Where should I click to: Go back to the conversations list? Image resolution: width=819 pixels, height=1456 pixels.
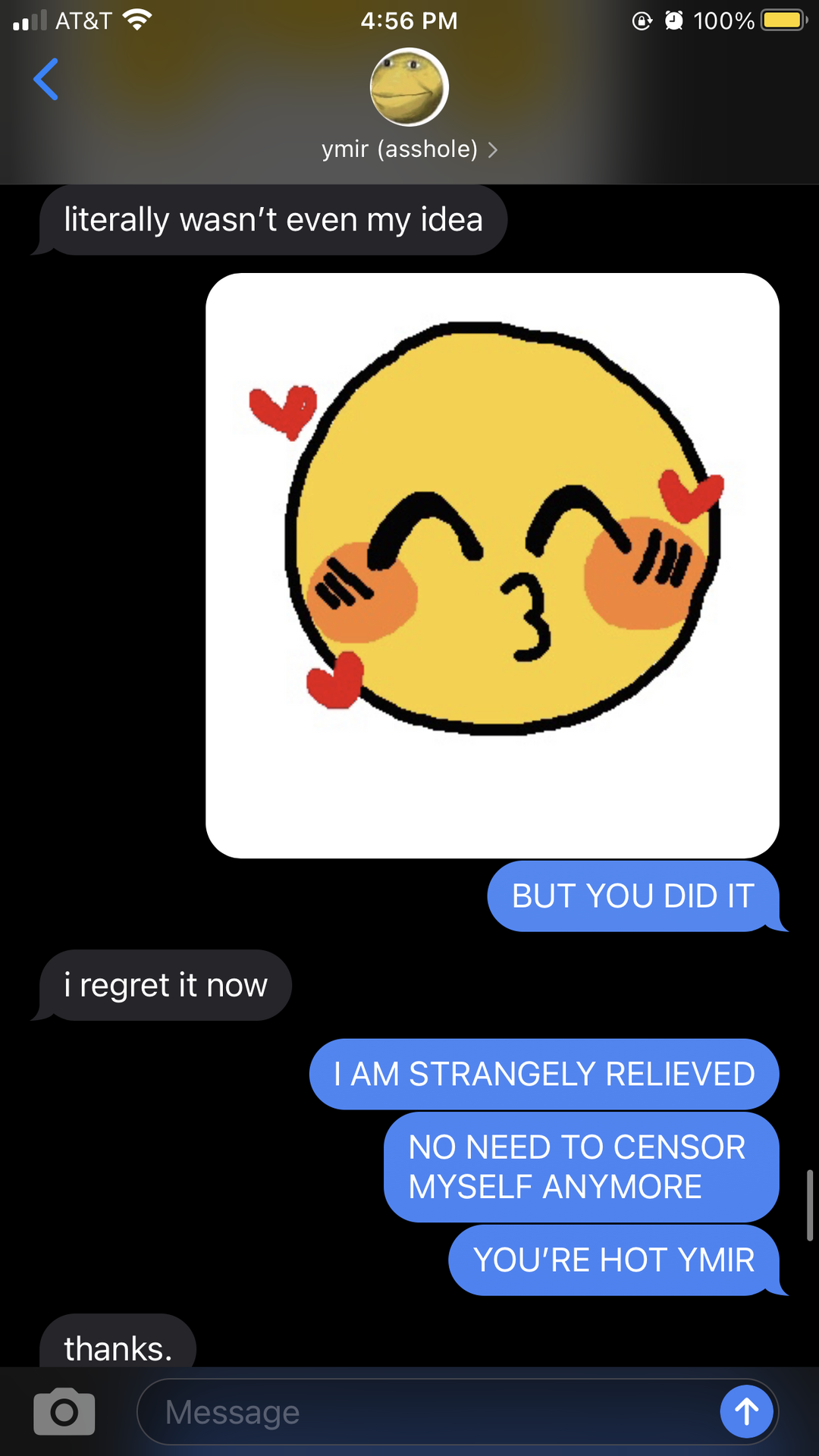pos(45,79)
